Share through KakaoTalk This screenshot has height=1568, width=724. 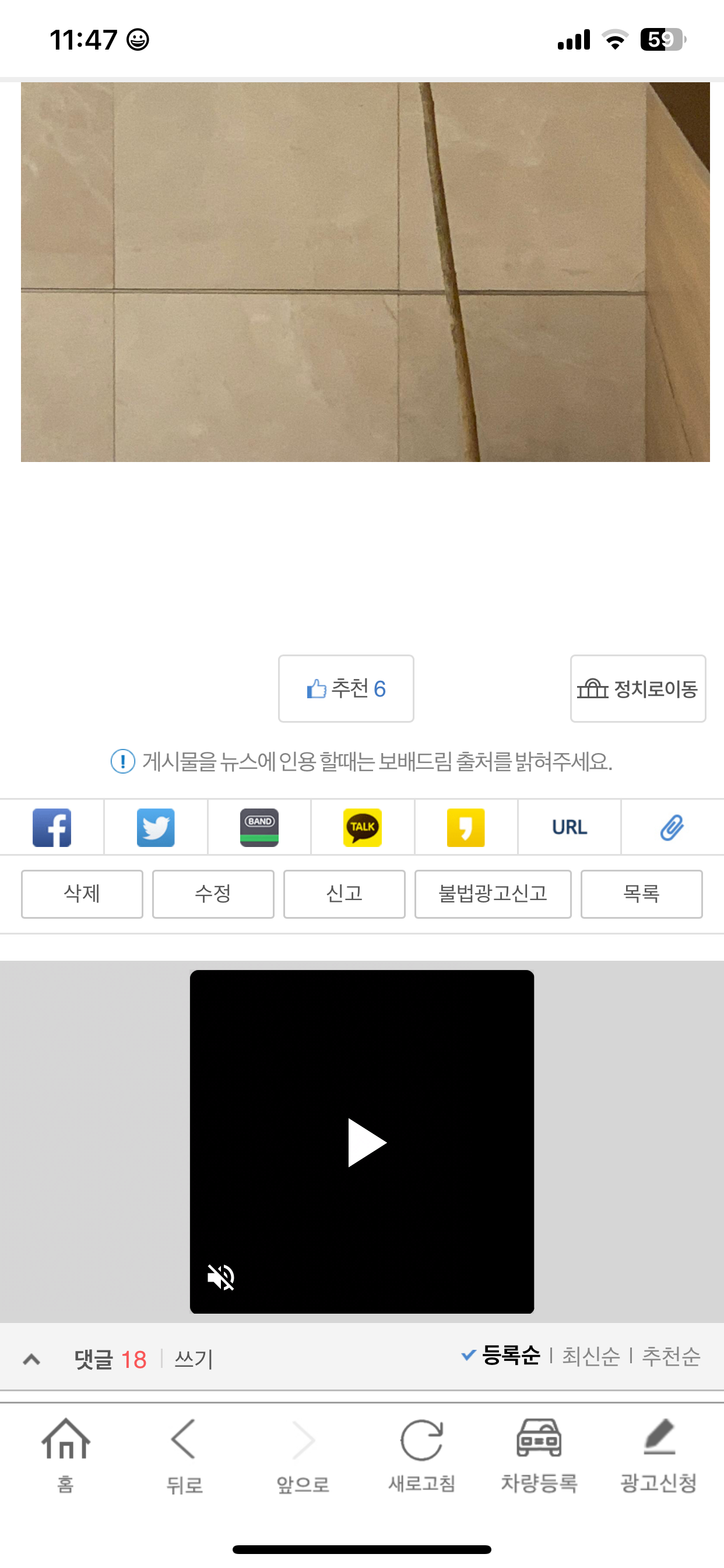click(x=363, y=827)
